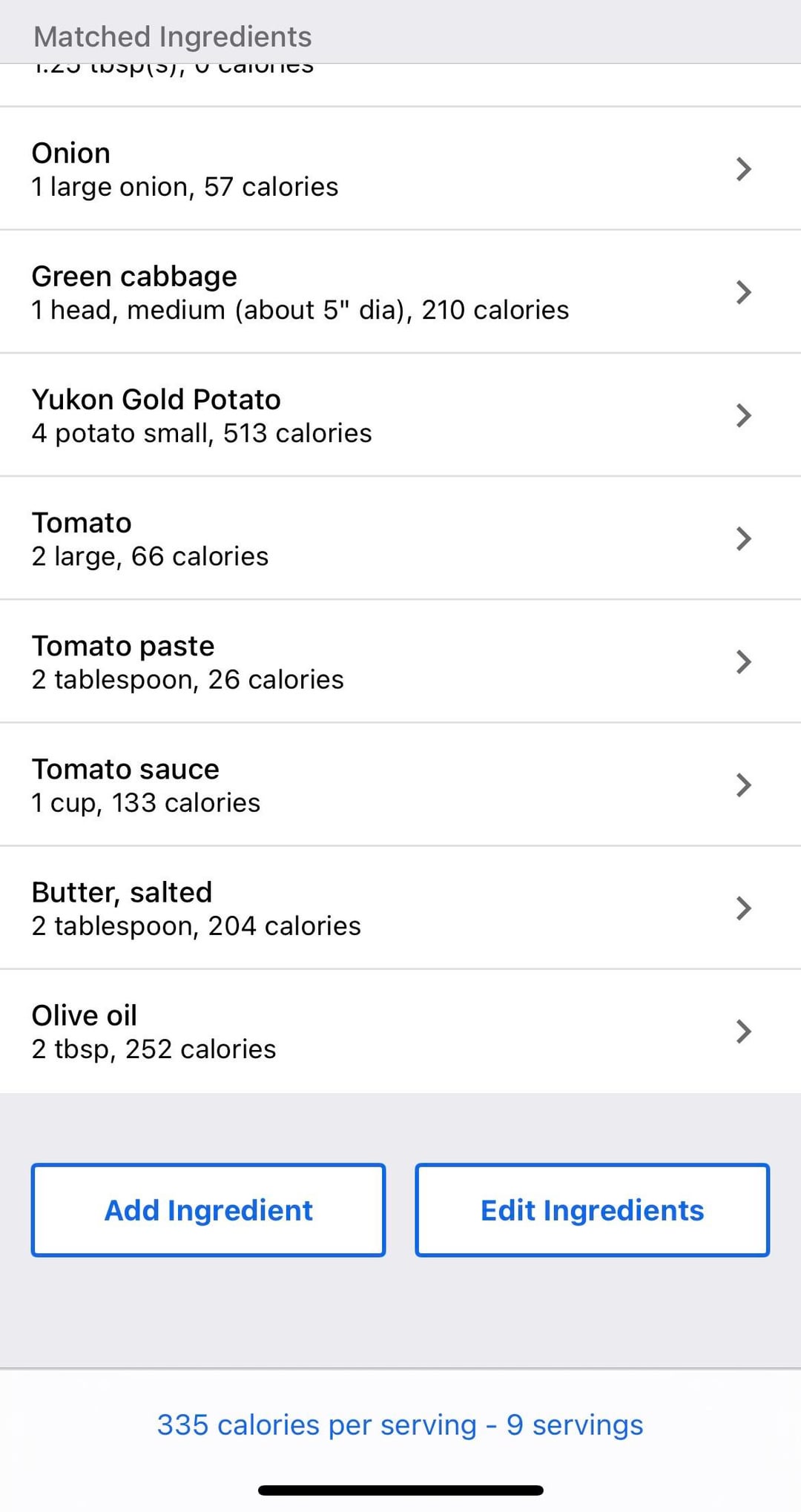Open the Onion ingredient details
The image size is (801, 1512).
pos(400,169)
